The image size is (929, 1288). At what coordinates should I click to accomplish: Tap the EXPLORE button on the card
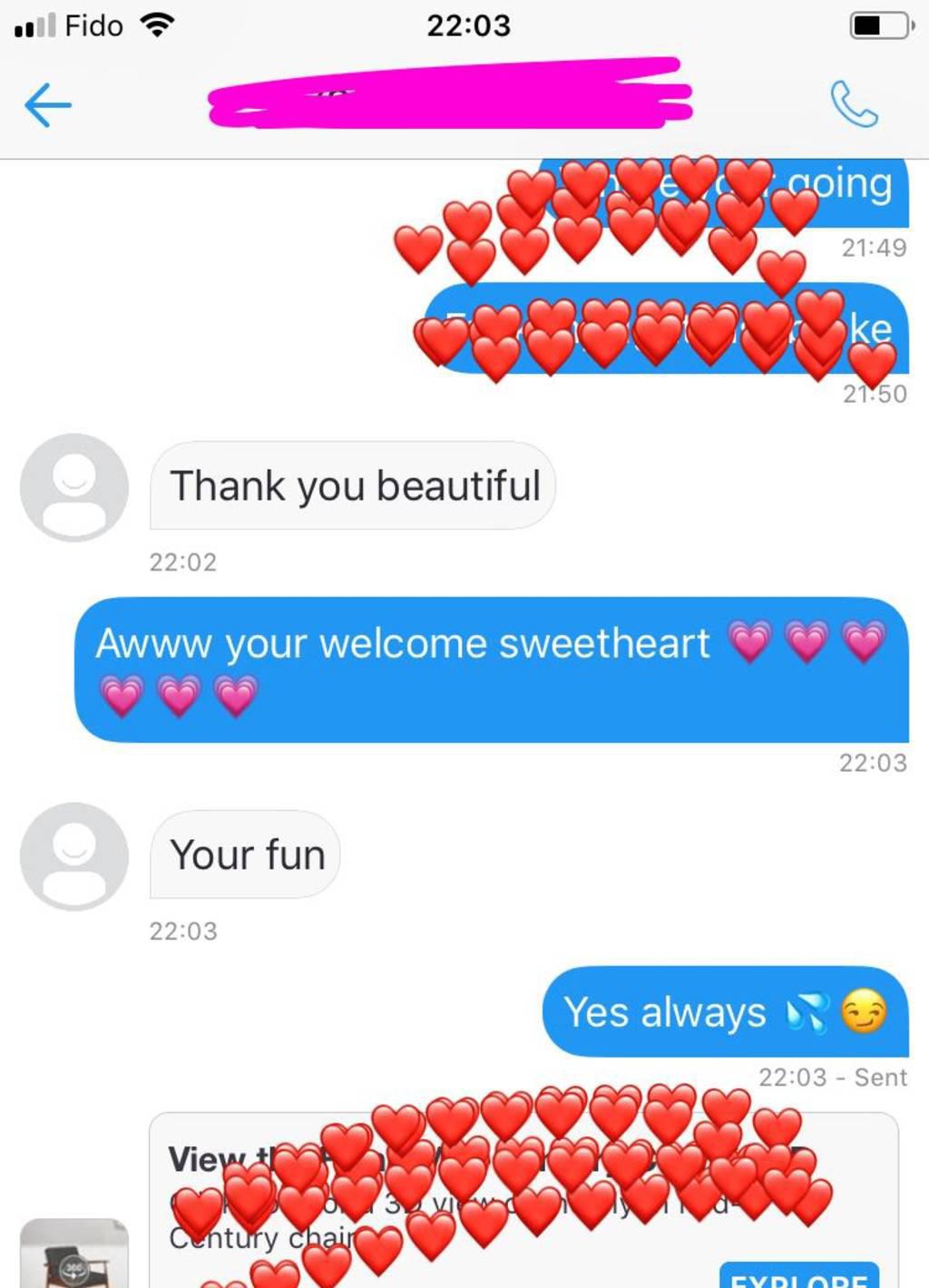tap(798, 1276)
